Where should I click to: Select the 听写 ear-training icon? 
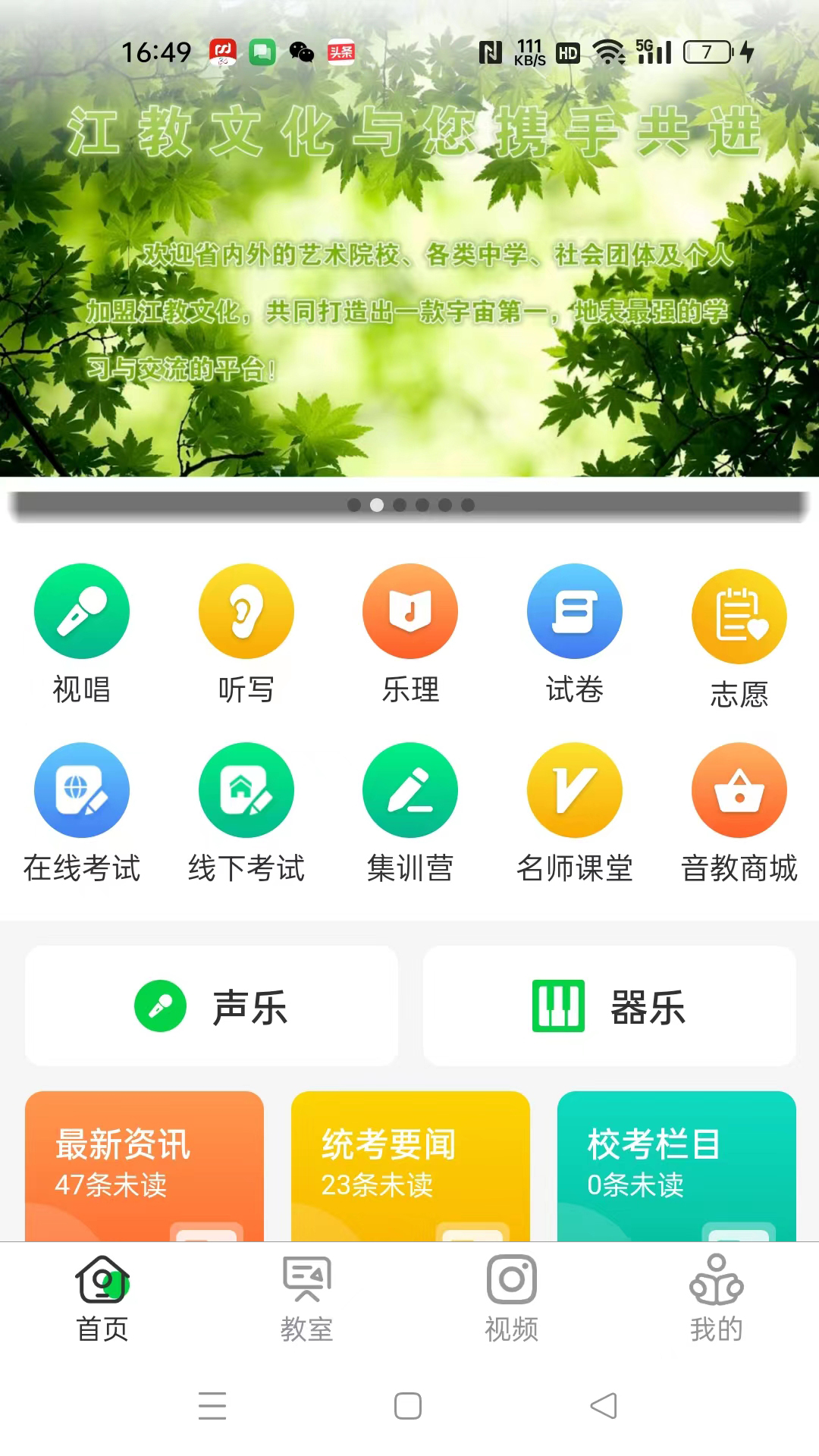coord(246,637)
